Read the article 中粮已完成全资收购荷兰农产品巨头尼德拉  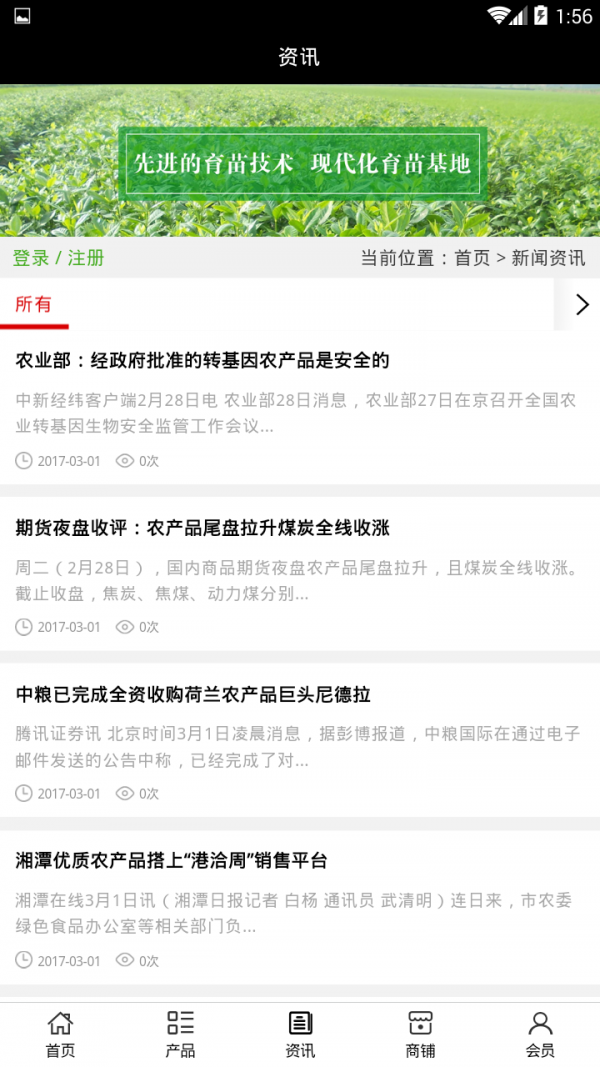pos(193,694)
